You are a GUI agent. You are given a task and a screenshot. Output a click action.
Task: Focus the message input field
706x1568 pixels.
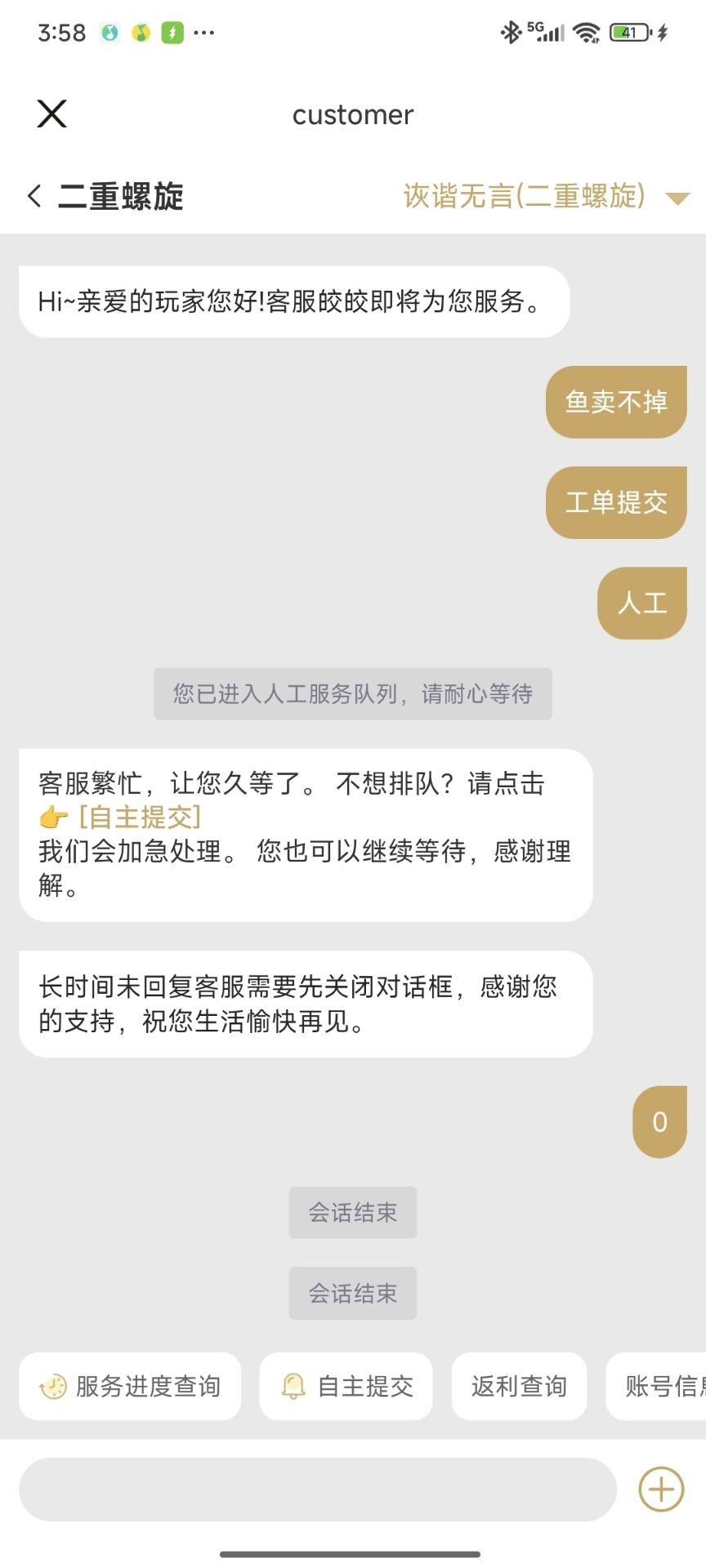[x=317, y=1489]
